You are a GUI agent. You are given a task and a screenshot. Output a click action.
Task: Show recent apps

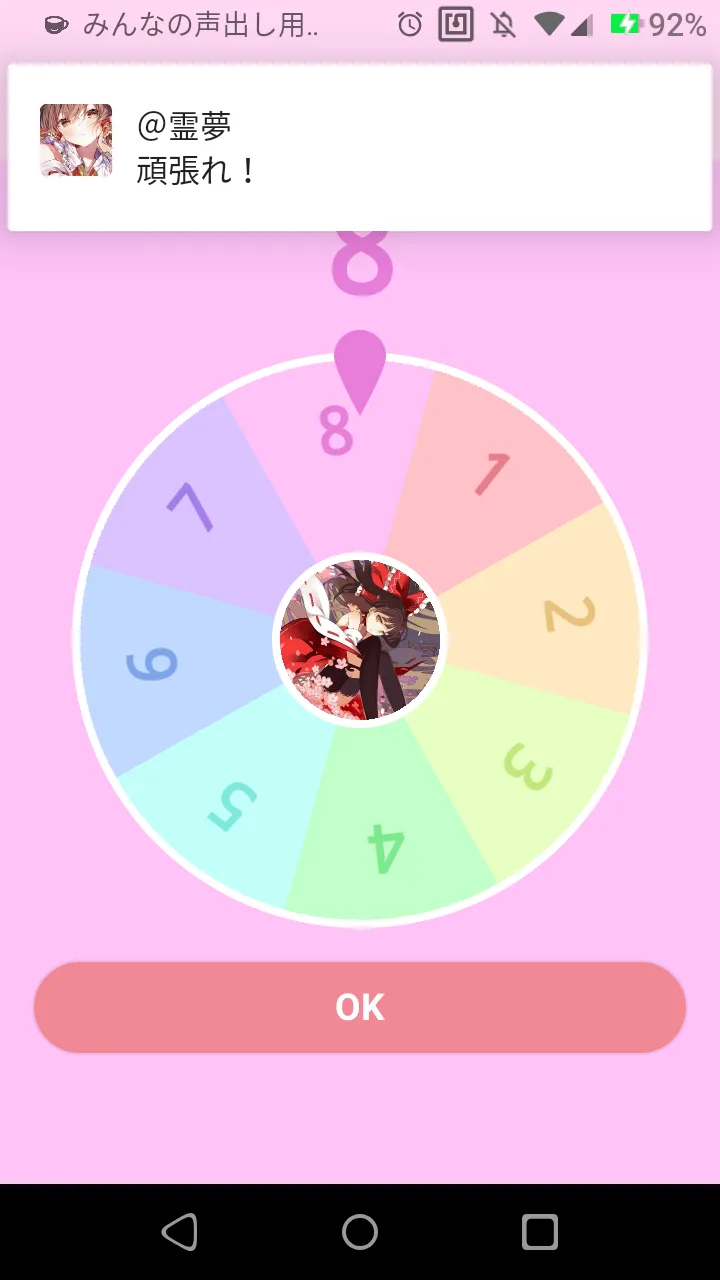(540, 1232)
